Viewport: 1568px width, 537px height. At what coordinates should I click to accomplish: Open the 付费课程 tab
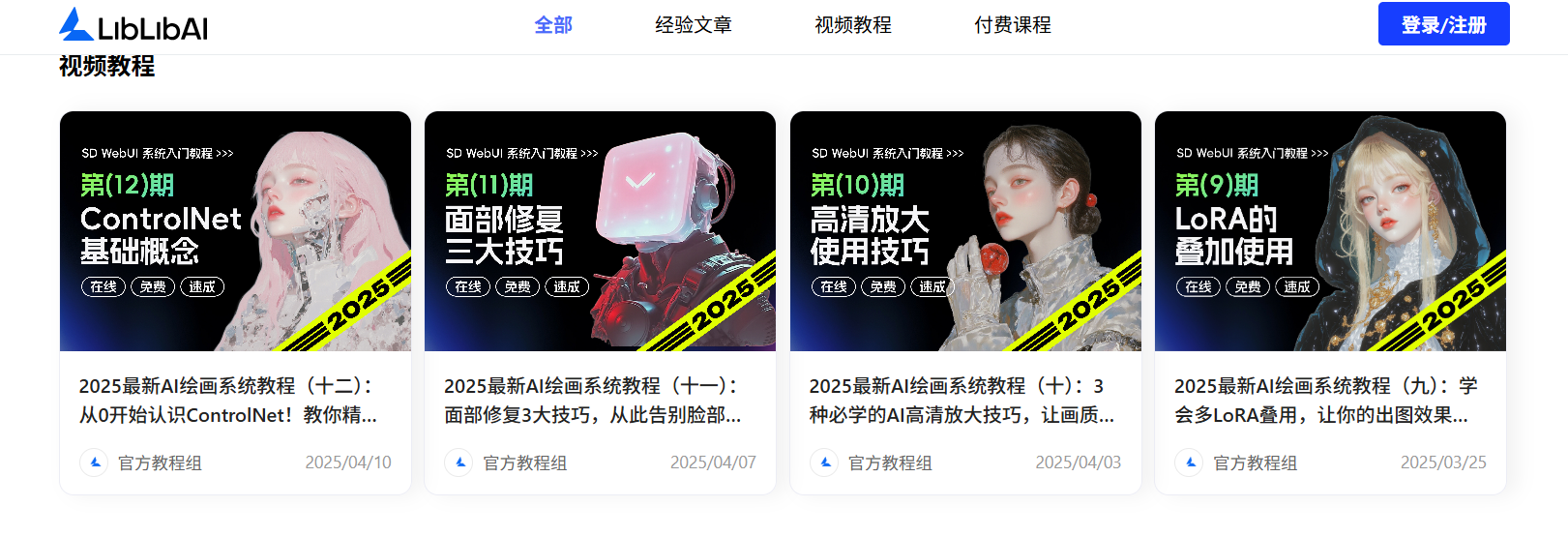[1012, 25]
